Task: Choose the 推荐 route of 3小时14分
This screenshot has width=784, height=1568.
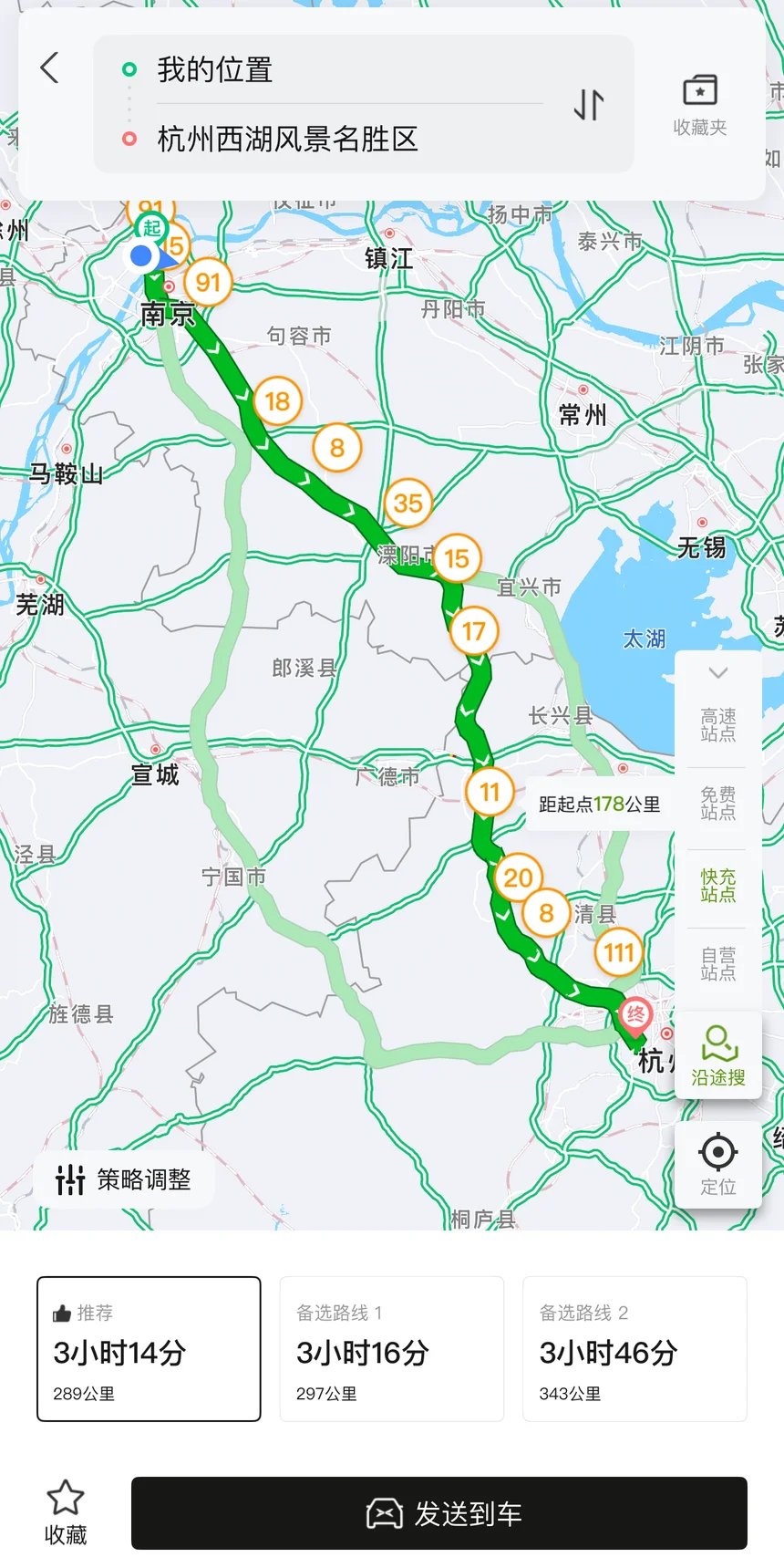Action: click(x=149, y=1349)
